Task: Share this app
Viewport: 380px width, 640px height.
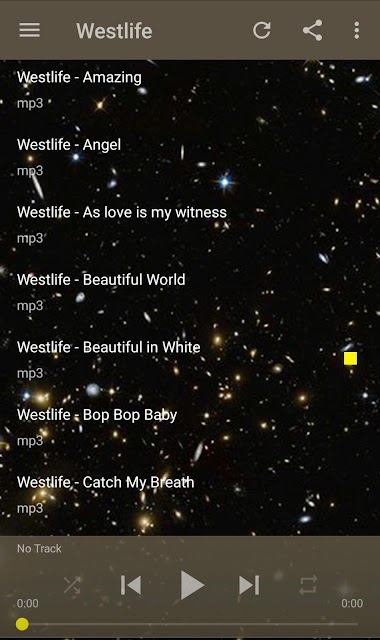Action: tap(313, 30)
